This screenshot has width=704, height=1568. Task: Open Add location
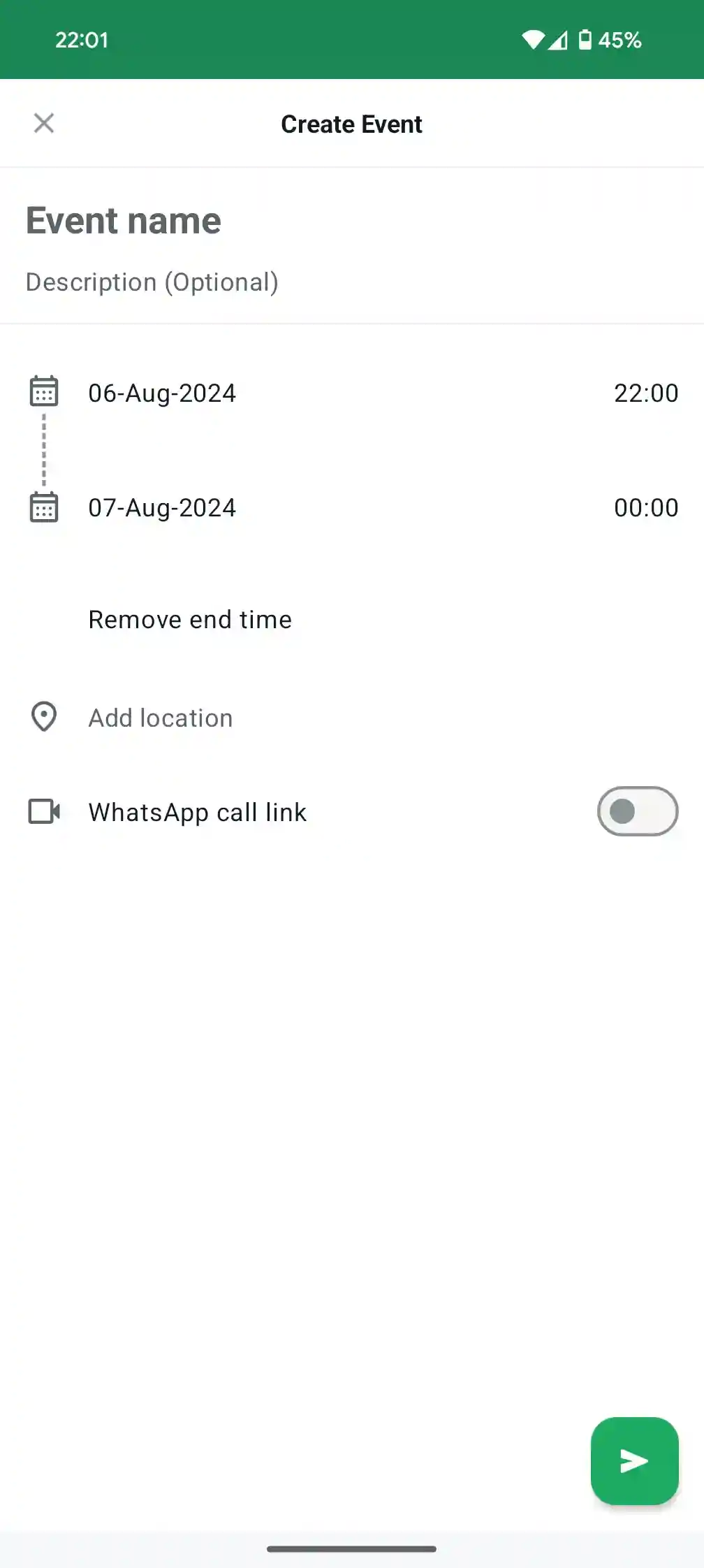coord(161,718)
